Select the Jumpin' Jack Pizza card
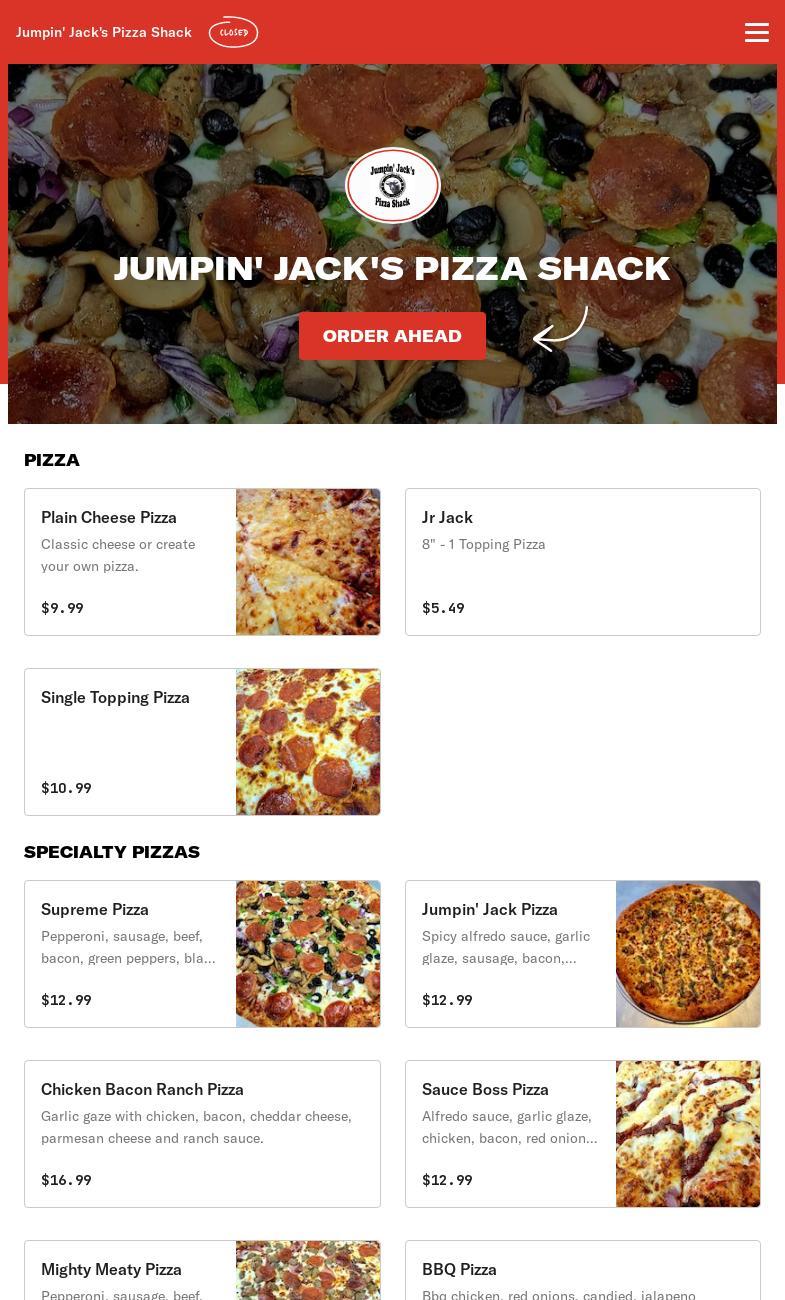This screenshot has width=785, height=1300. click(x=582, y=954)
